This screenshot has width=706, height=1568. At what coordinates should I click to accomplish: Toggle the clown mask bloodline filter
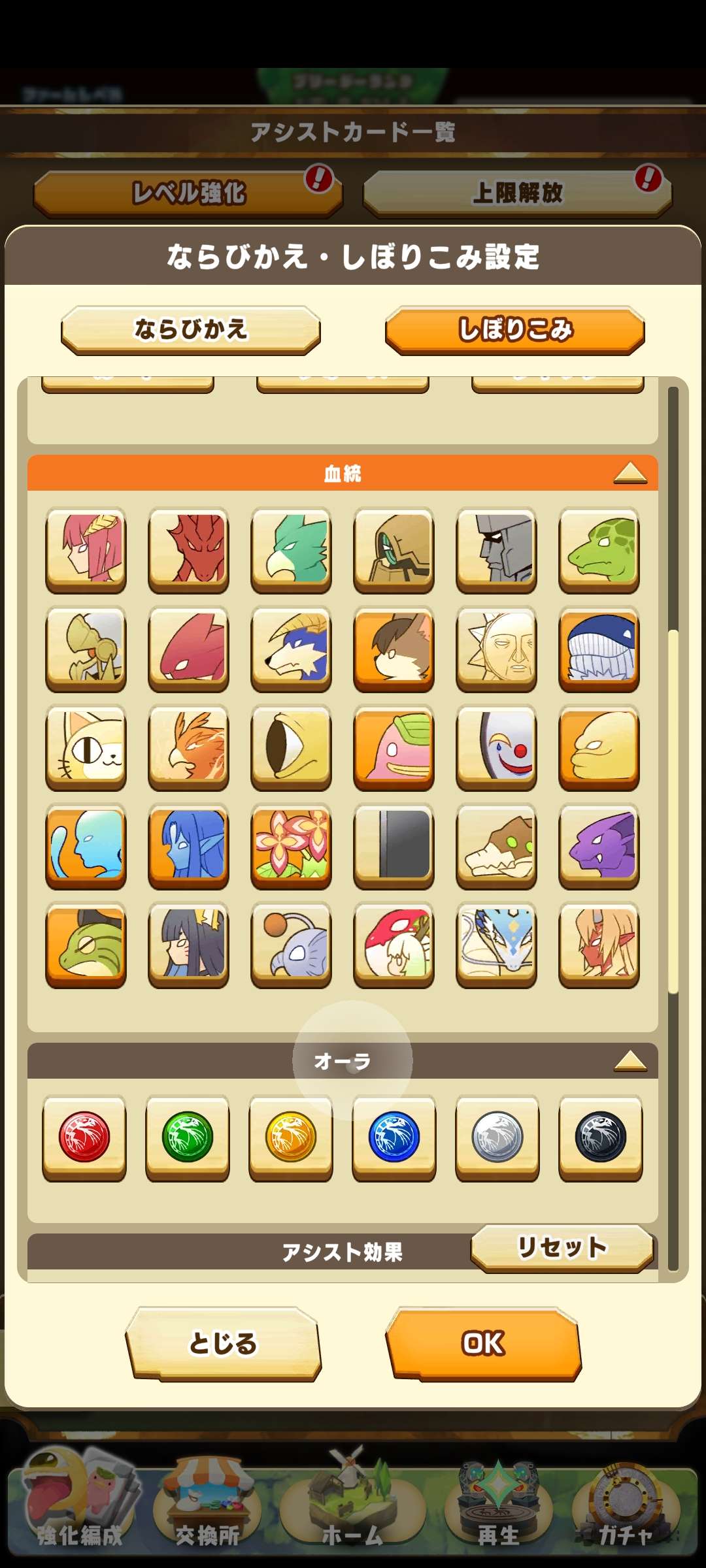click(497, 747)
